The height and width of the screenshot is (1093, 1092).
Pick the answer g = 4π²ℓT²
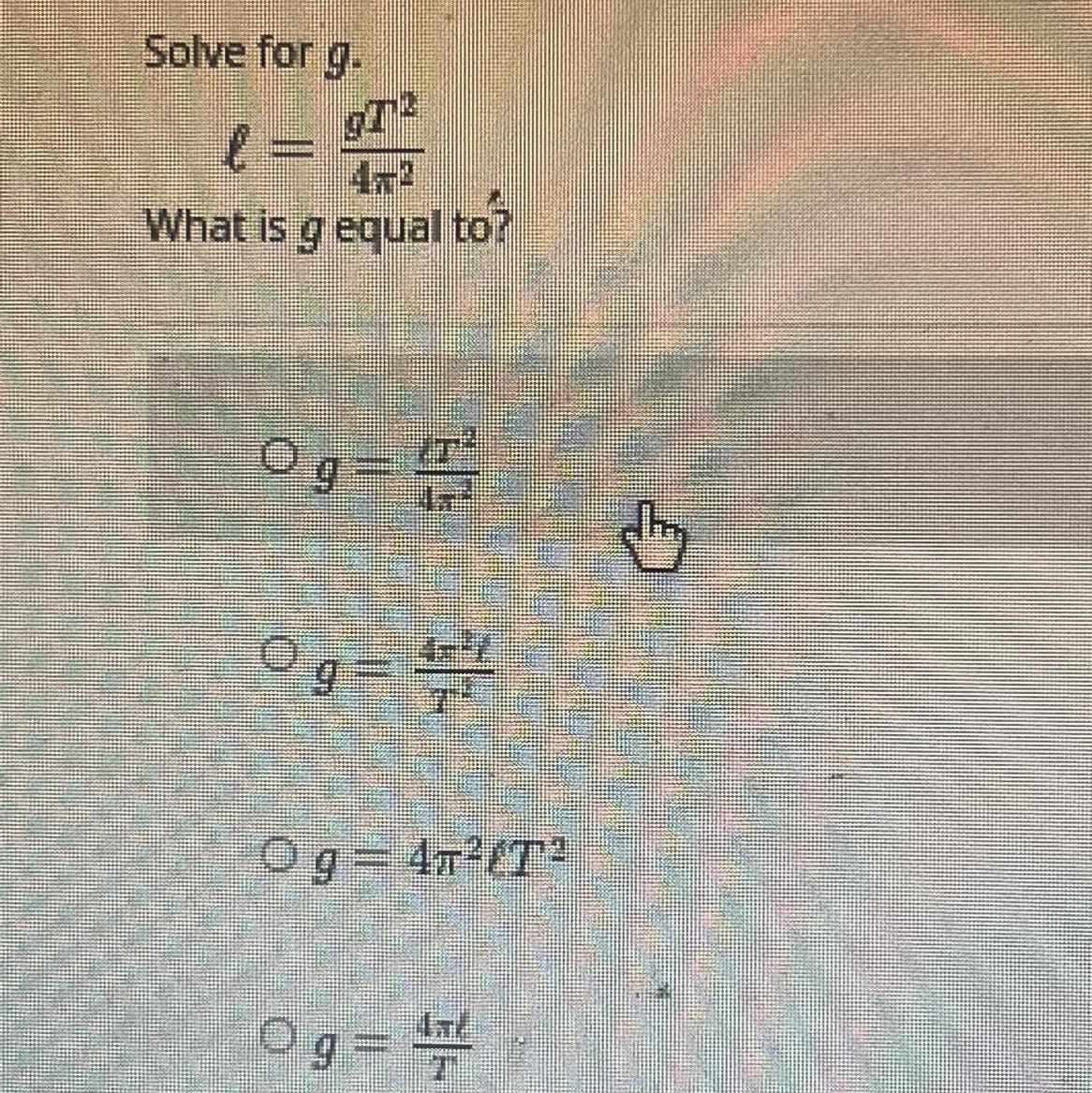click(x=274, y=851)
